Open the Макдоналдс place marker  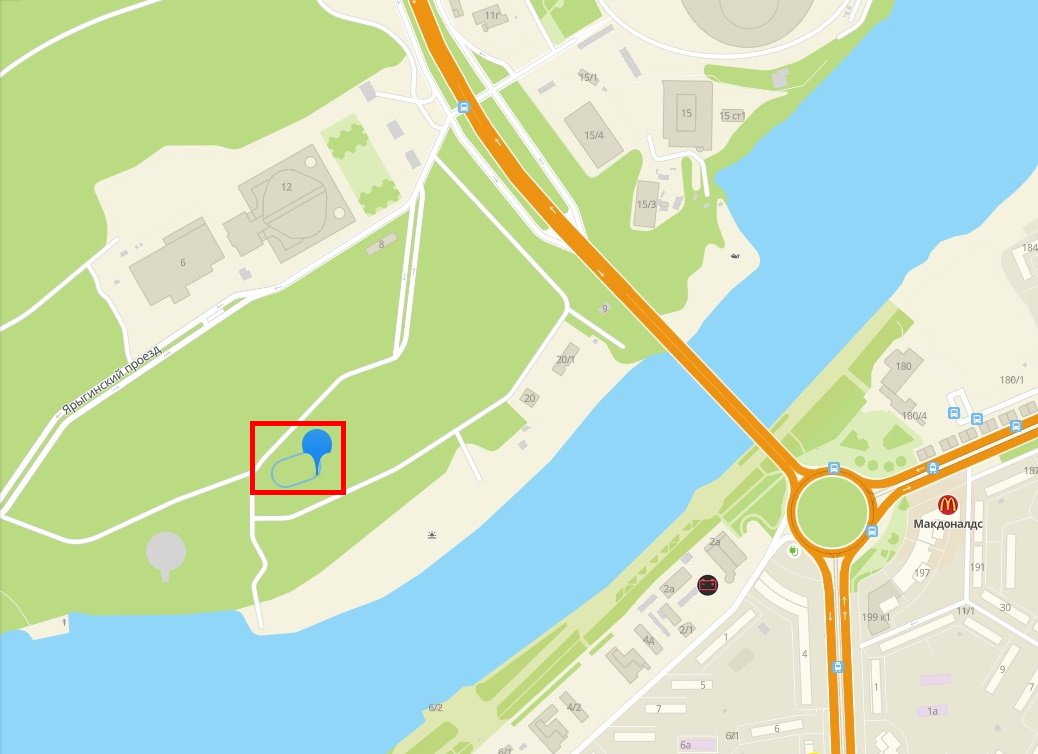pos(947,505)
